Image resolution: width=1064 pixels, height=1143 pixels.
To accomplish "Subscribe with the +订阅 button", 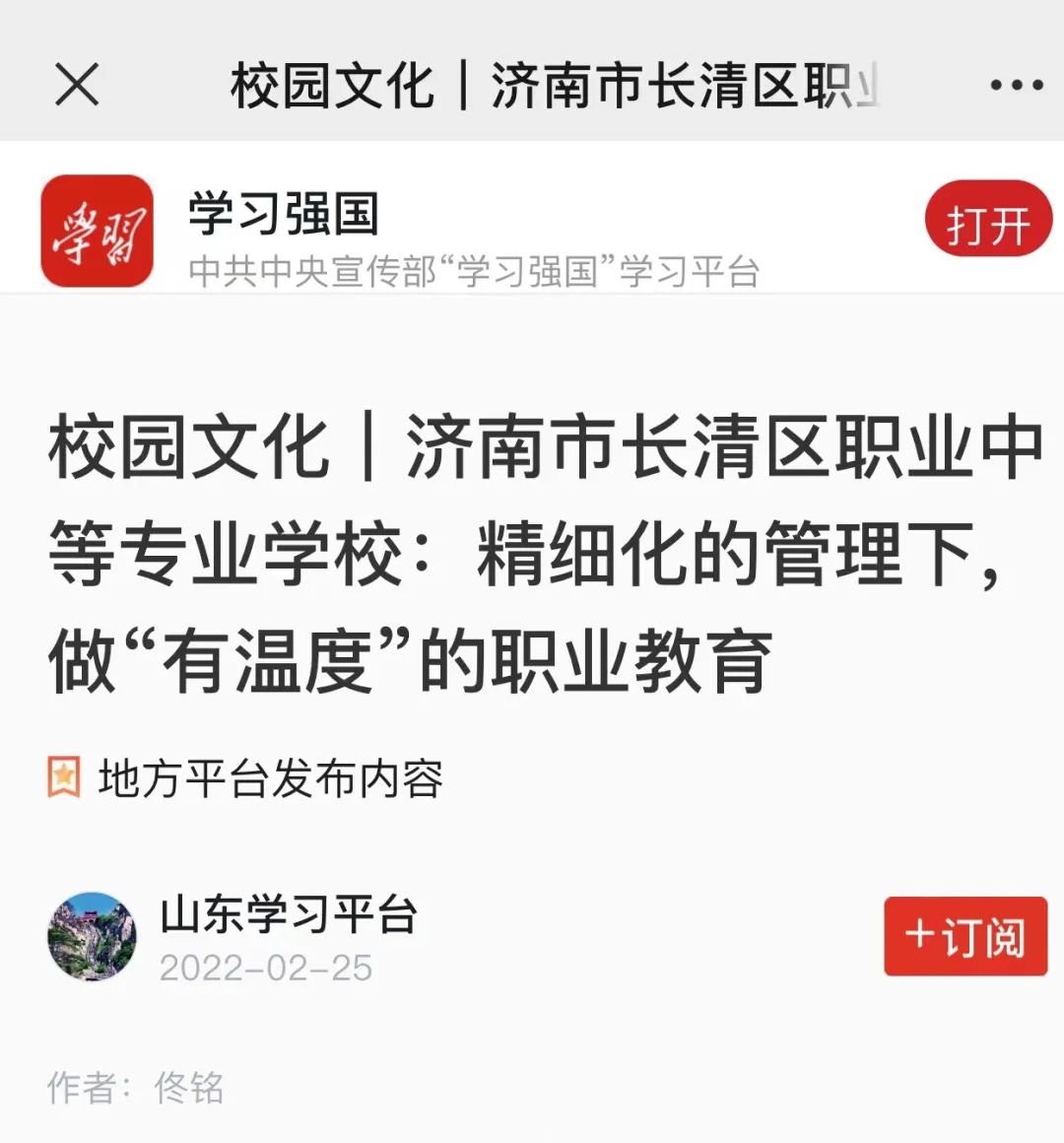I will [x=964, y=936].
